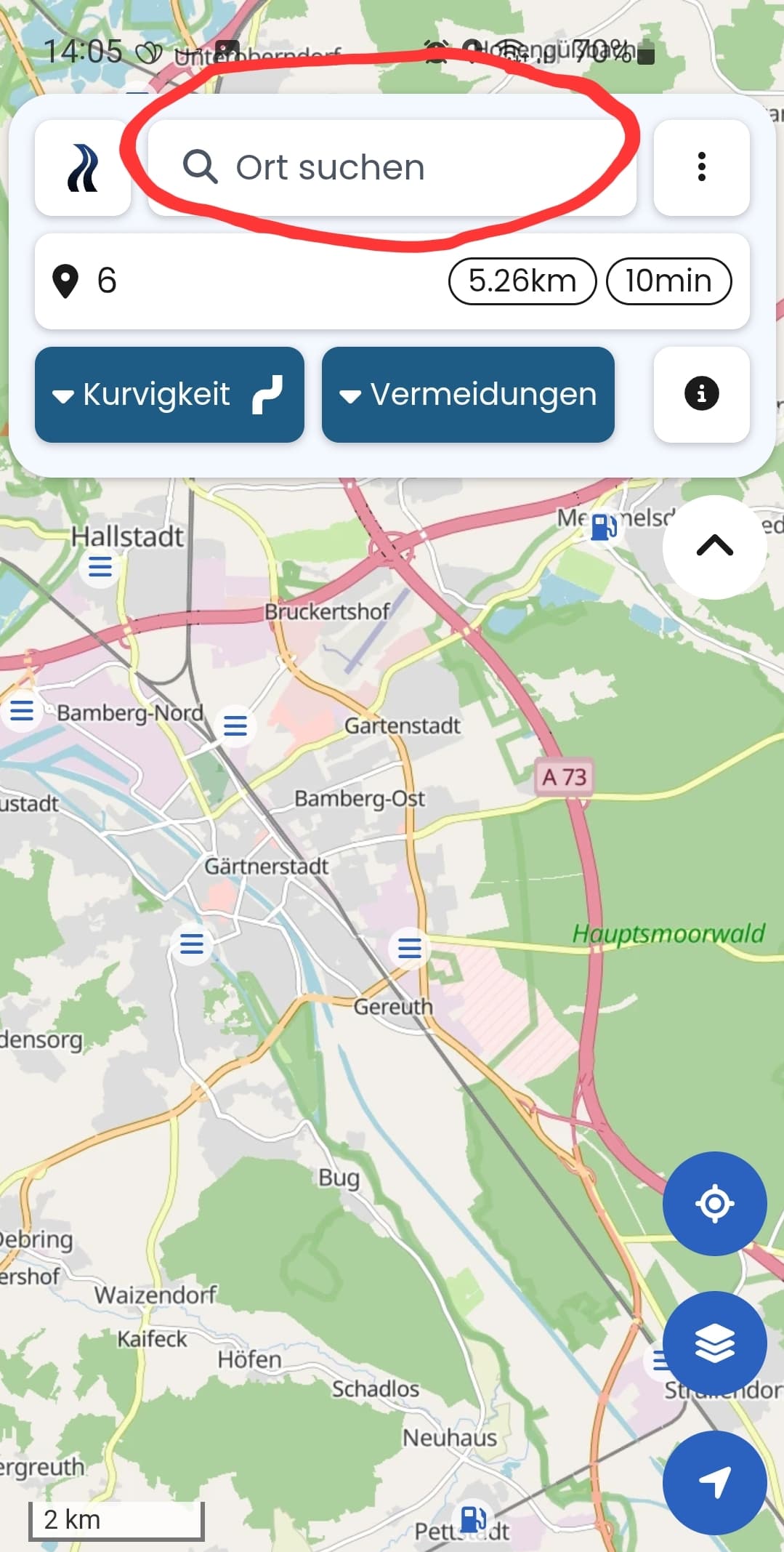Tap the Kurviger logo button
784x1552 pixels.
click(x=83, y=168)
